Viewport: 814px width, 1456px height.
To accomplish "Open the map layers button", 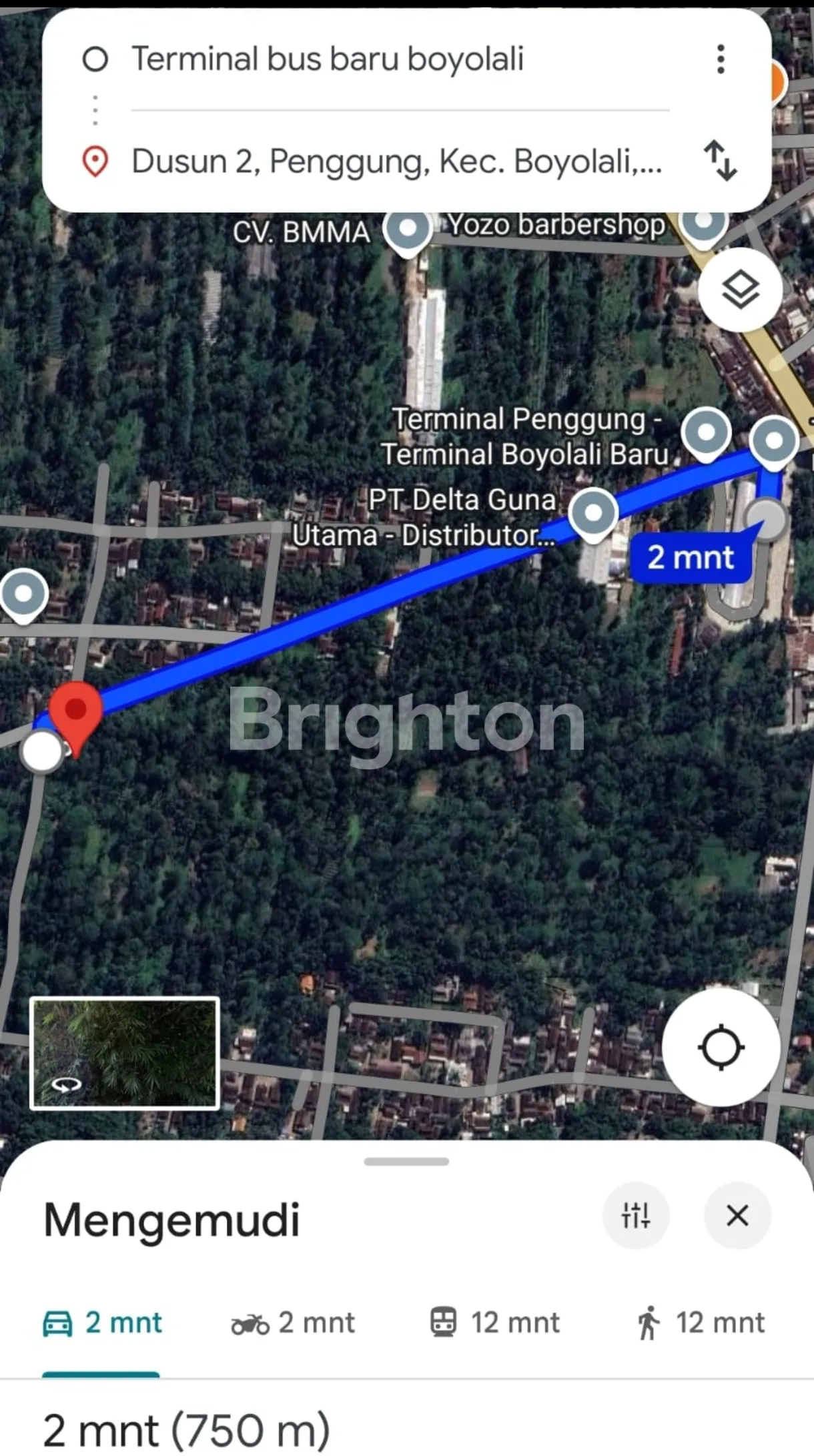I will pos(740,290).
